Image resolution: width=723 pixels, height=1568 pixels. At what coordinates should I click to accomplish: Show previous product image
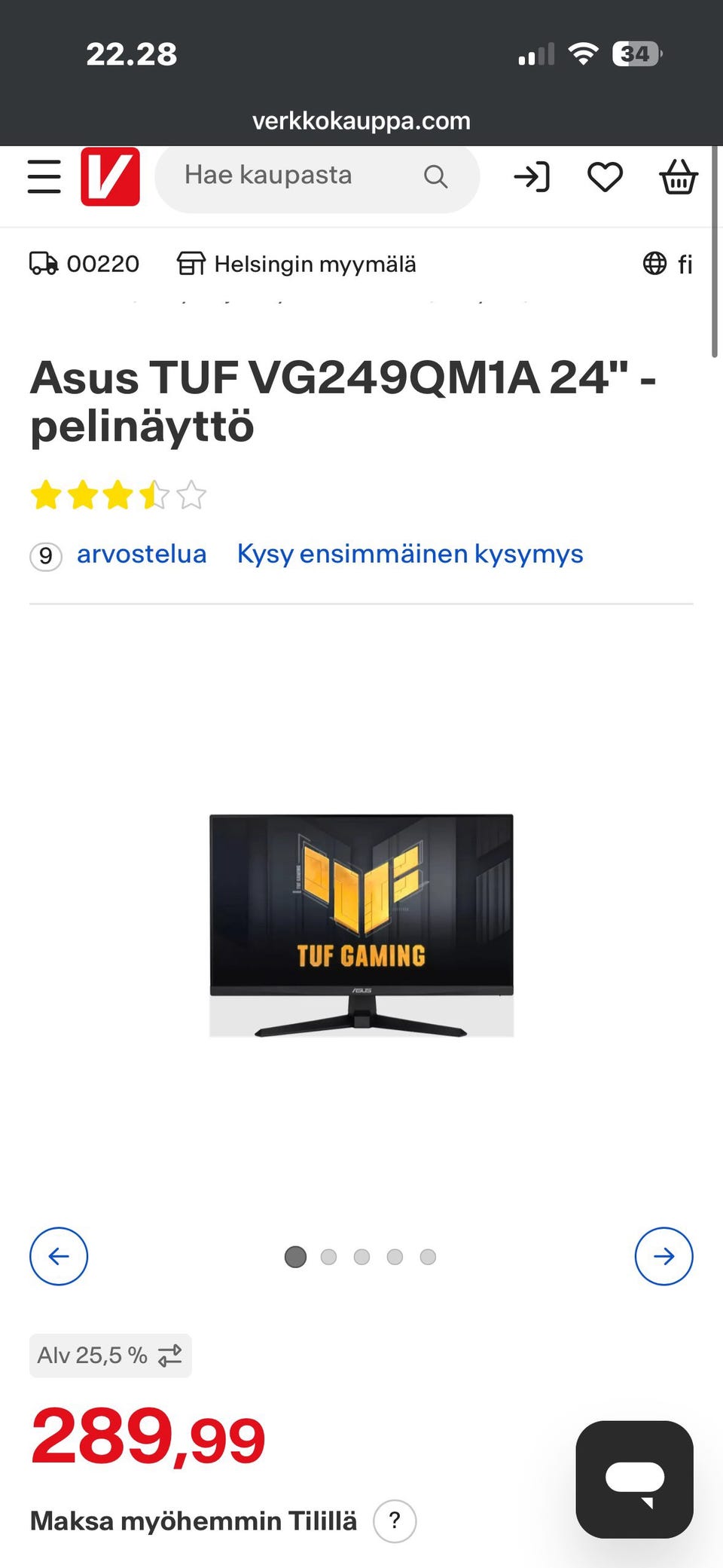click(59, 1256)
